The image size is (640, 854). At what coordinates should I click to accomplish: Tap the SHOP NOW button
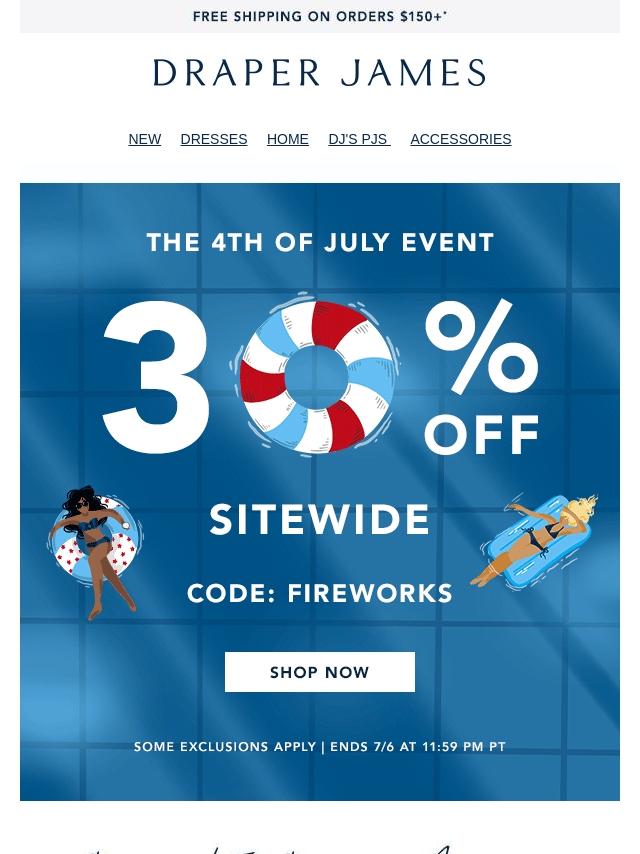[x=319, y=672]
